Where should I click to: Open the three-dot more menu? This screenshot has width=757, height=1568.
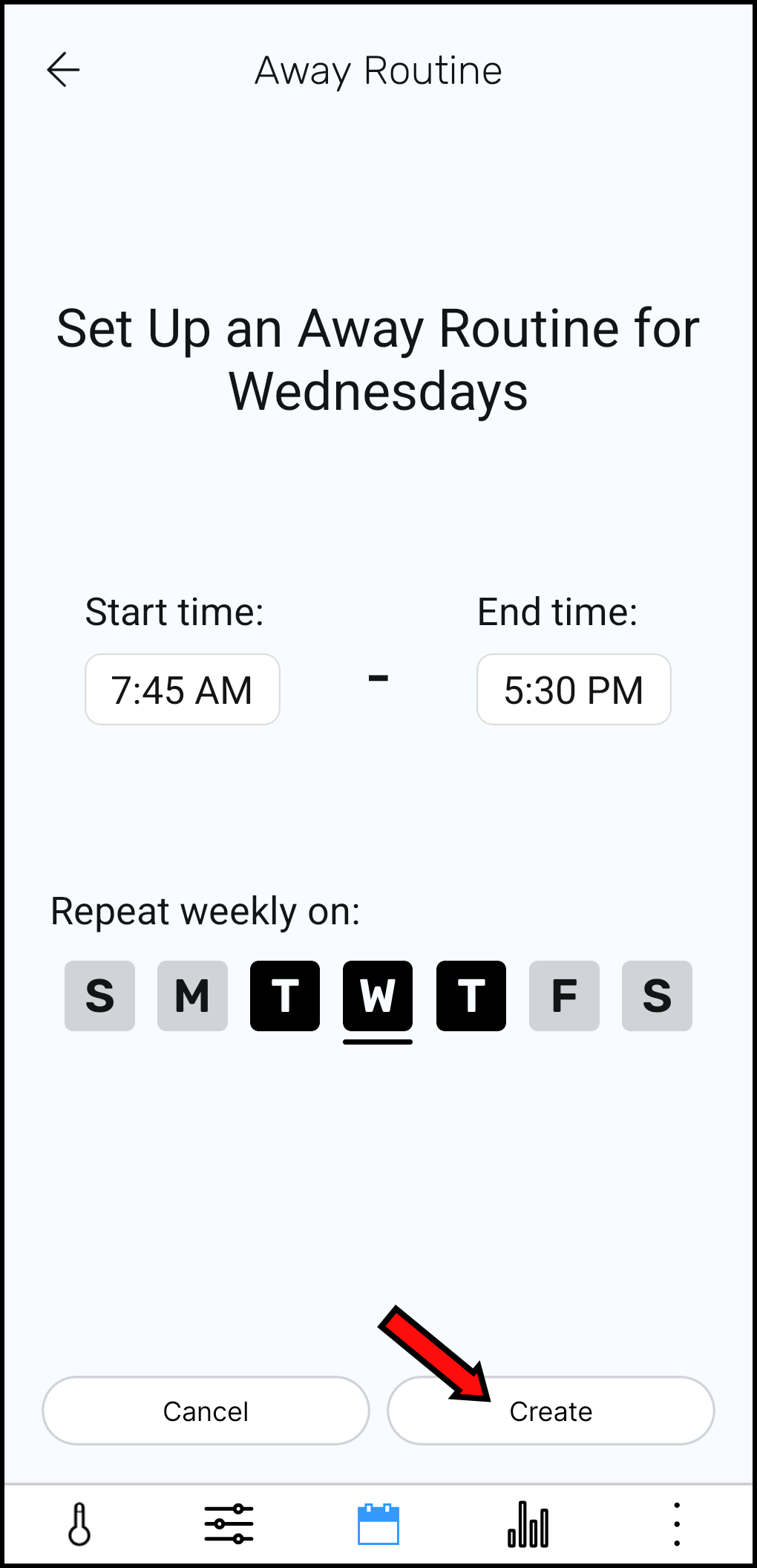tap(676, 1524)
